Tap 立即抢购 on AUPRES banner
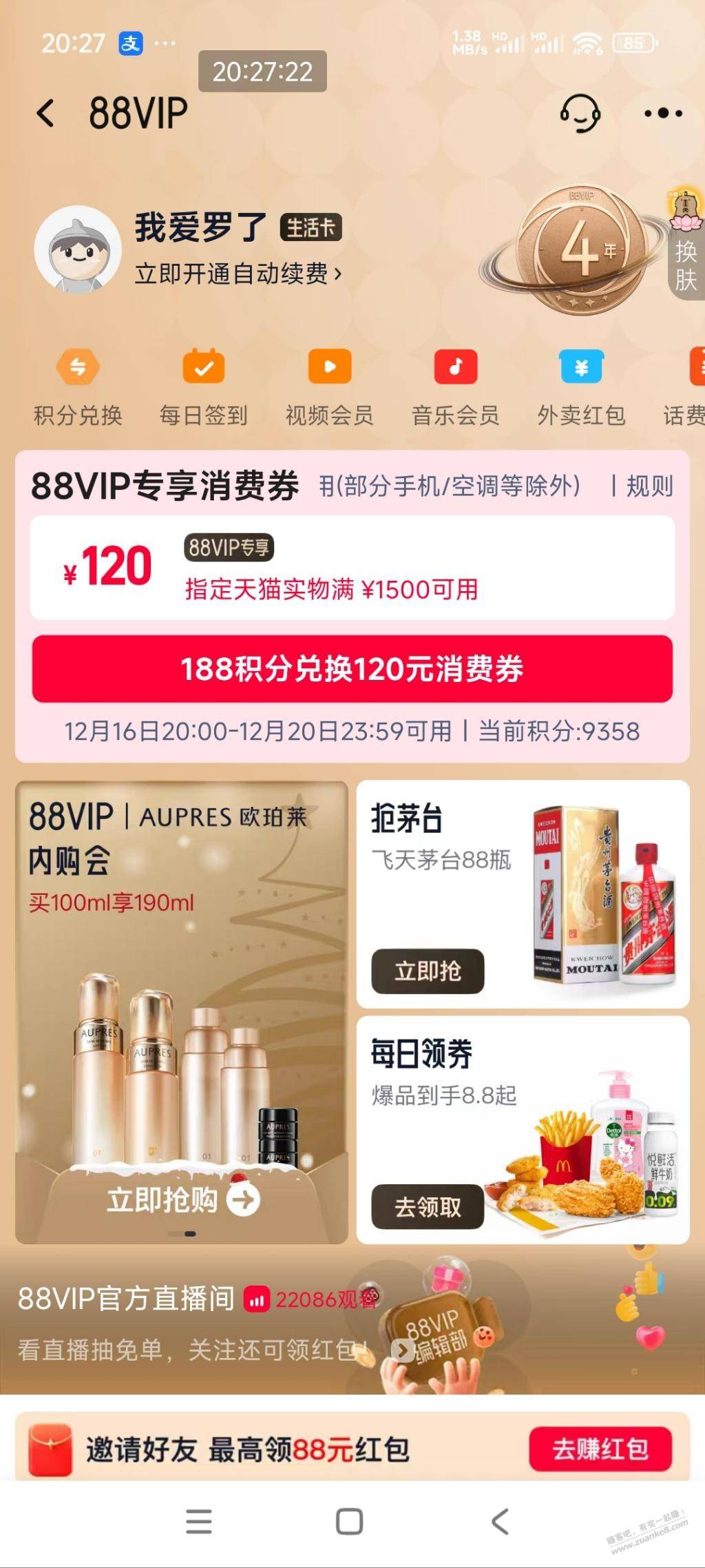This screenshot has height=1568, width=705. coord(182,1199)
